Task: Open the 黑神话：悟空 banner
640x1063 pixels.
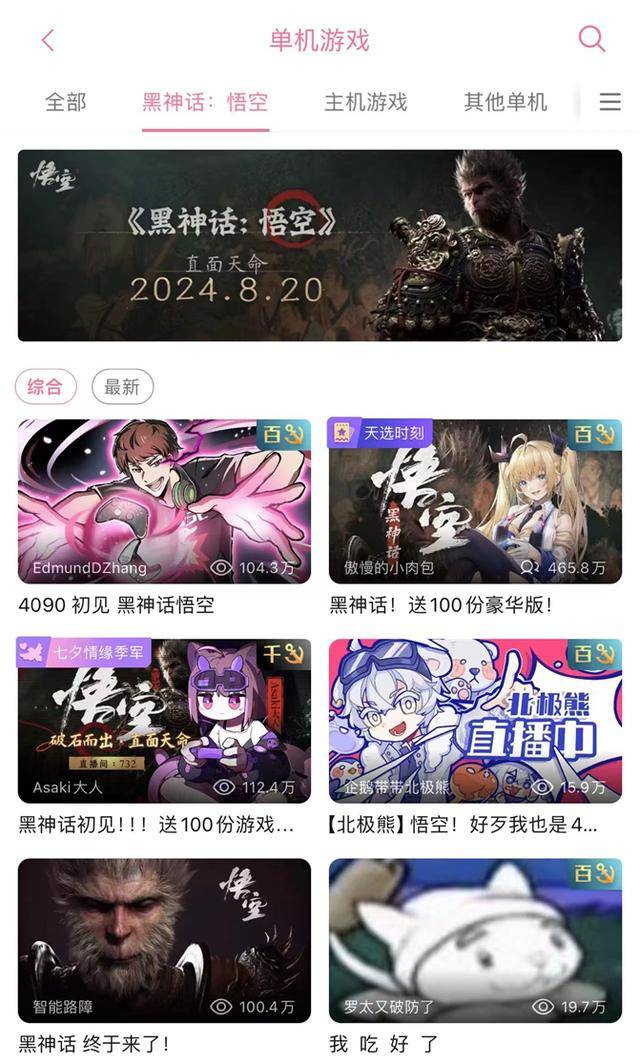Action: point(320,245)
